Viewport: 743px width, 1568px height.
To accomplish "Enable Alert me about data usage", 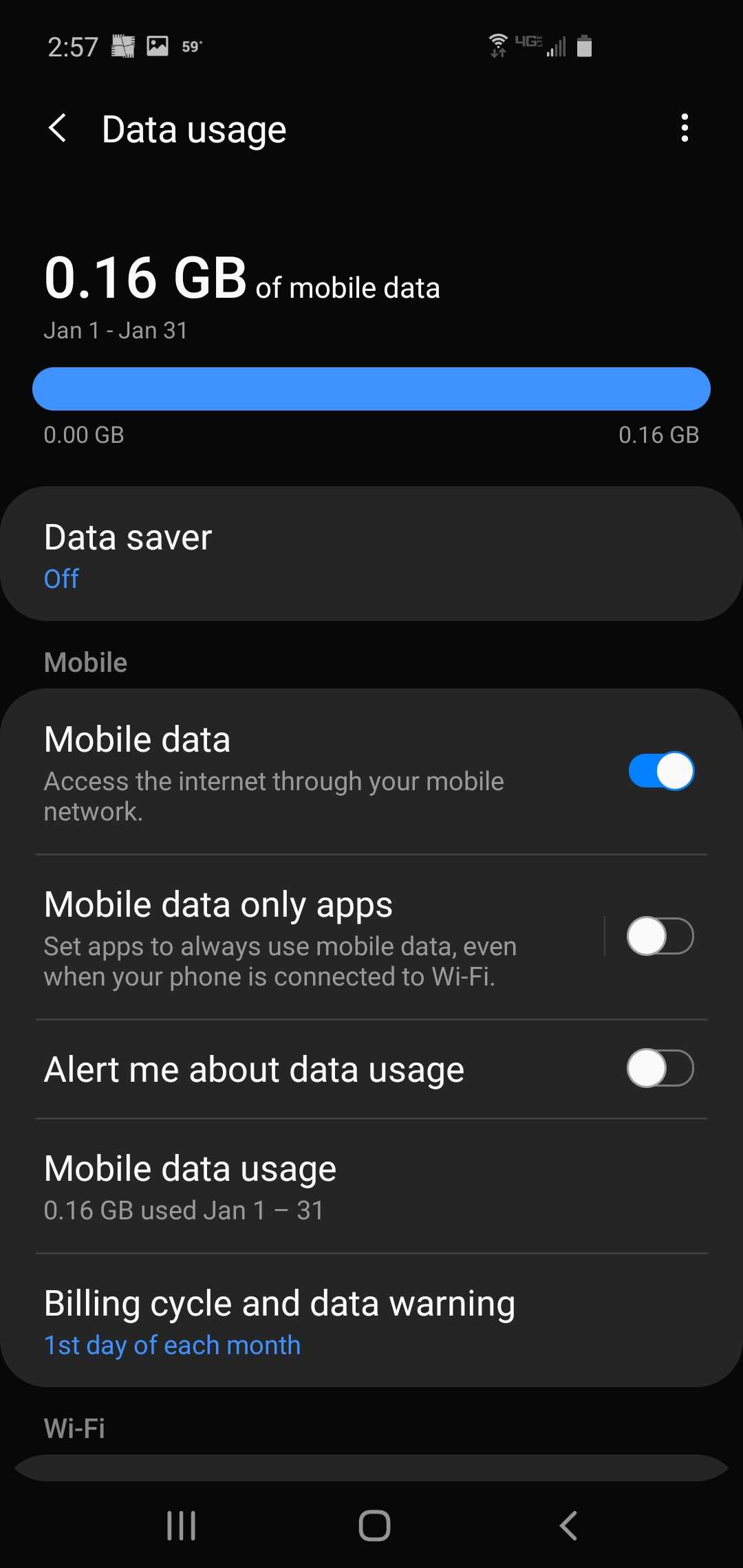I will [x=660, y=1069].
